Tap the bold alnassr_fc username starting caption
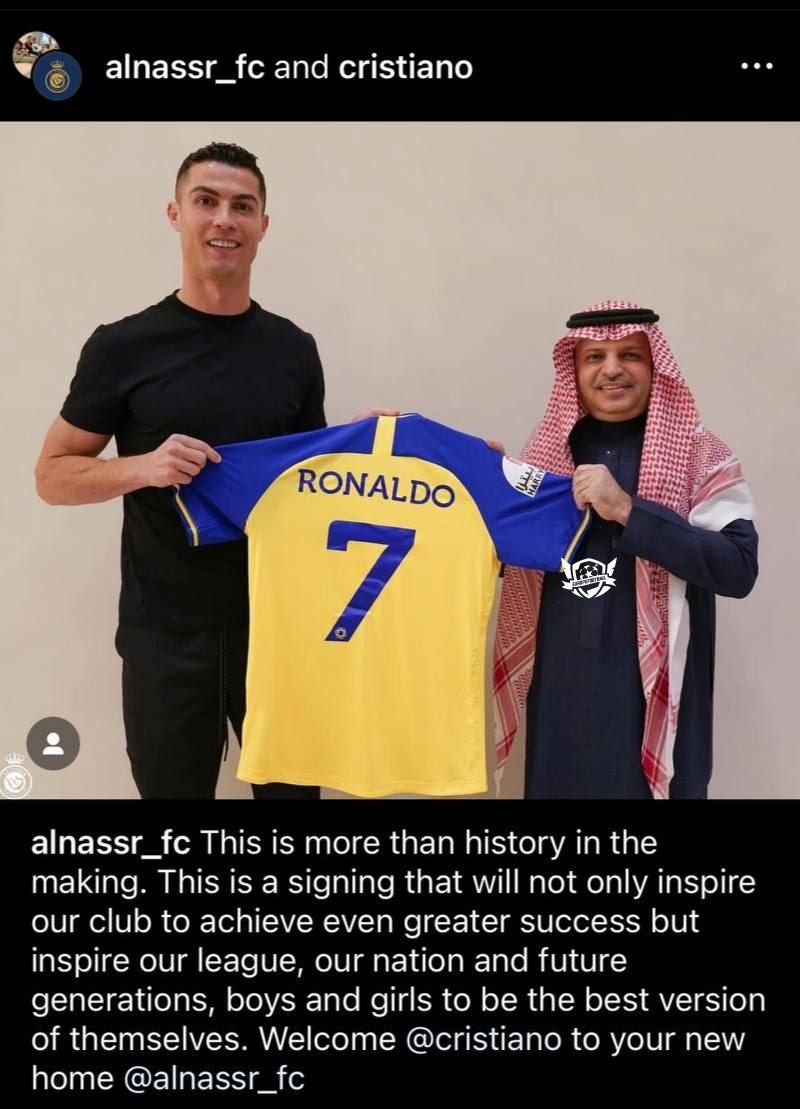Image resolution: width=800 pixels, height=1109 pixels. click(112, 842)
